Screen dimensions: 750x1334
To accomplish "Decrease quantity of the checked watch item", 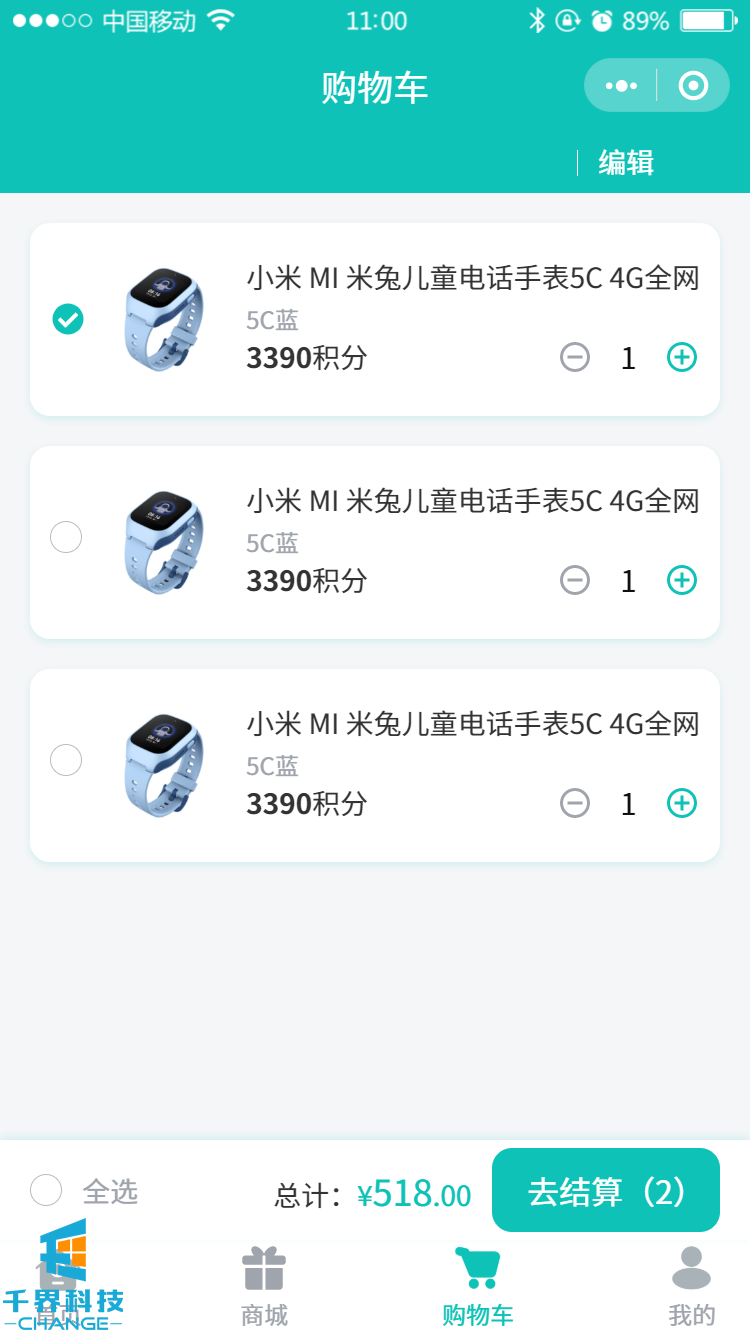I will click(575, 357).
